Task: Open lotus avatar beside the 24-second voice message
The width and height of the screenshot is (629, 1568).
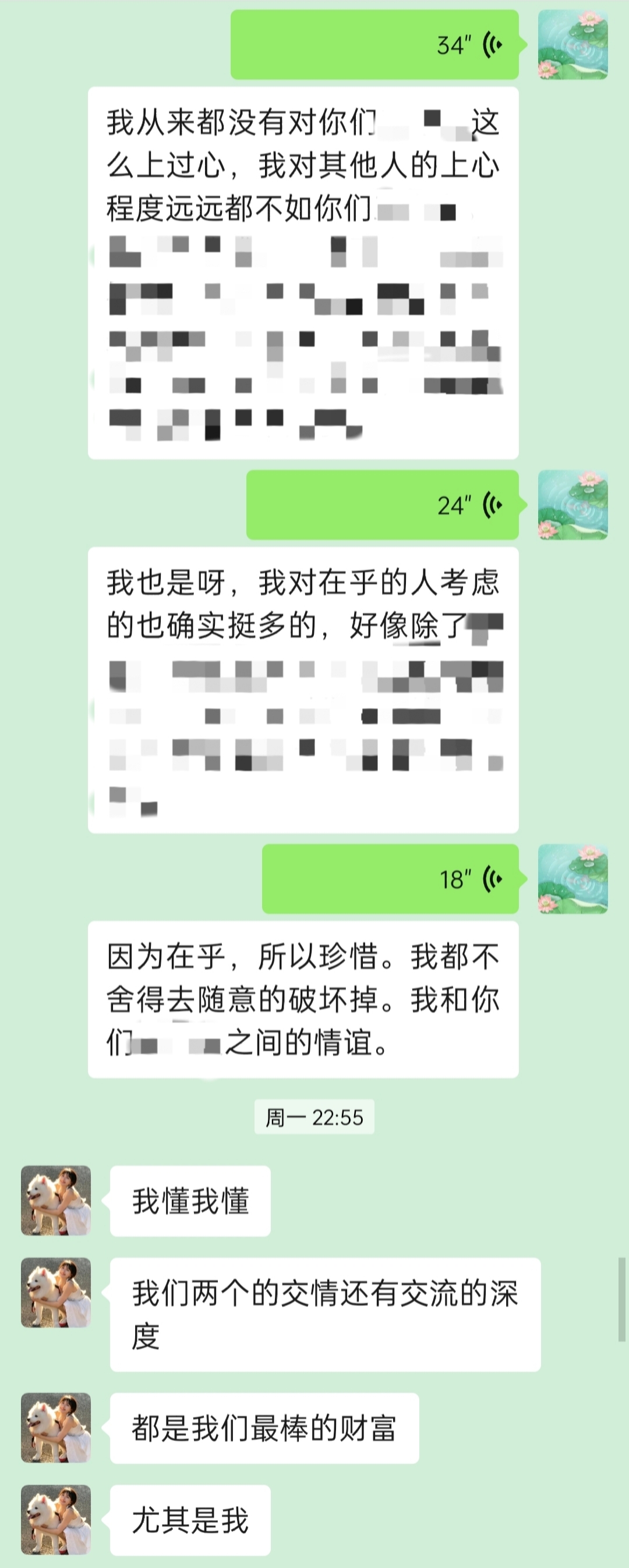Action: click(x=573, y=505)
